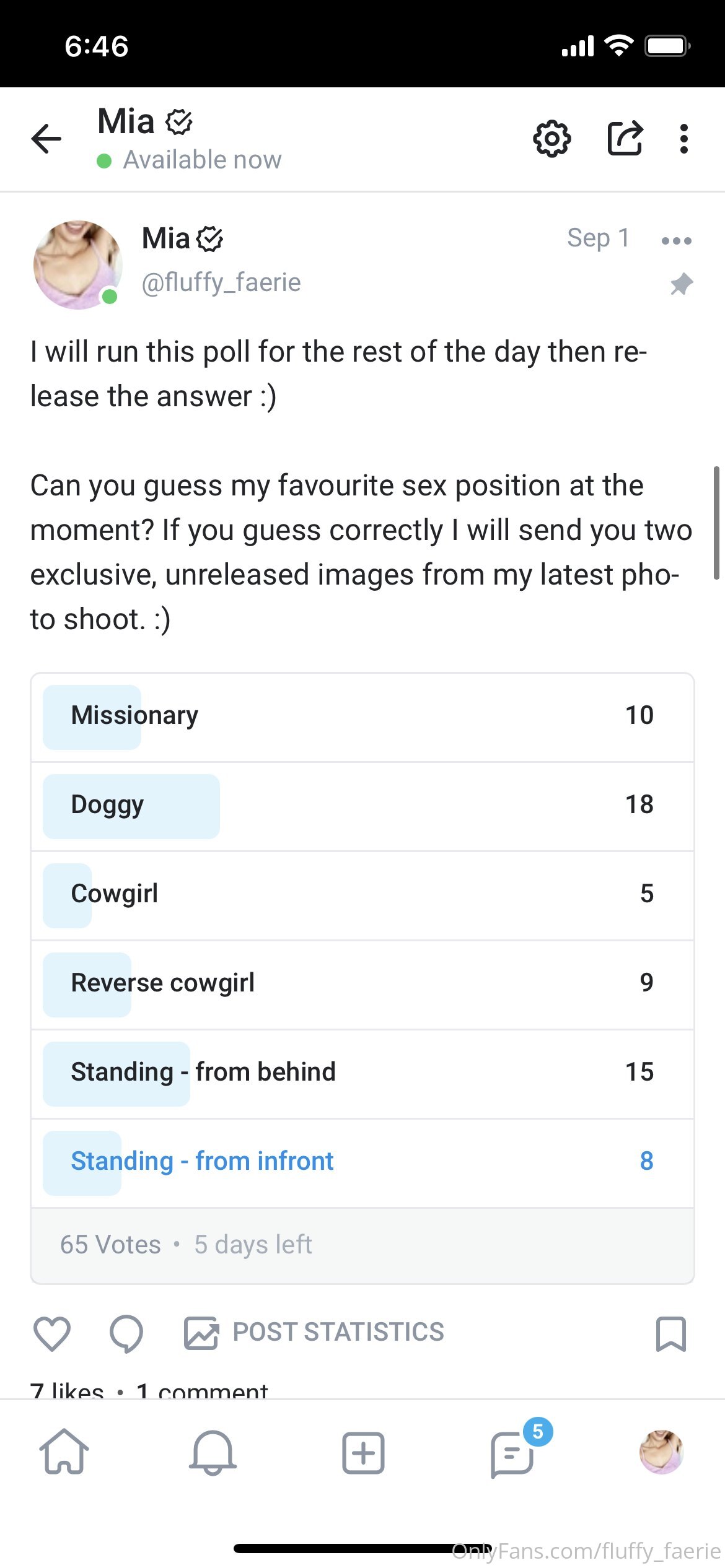Bookmark this poll post

[671, 1333]
